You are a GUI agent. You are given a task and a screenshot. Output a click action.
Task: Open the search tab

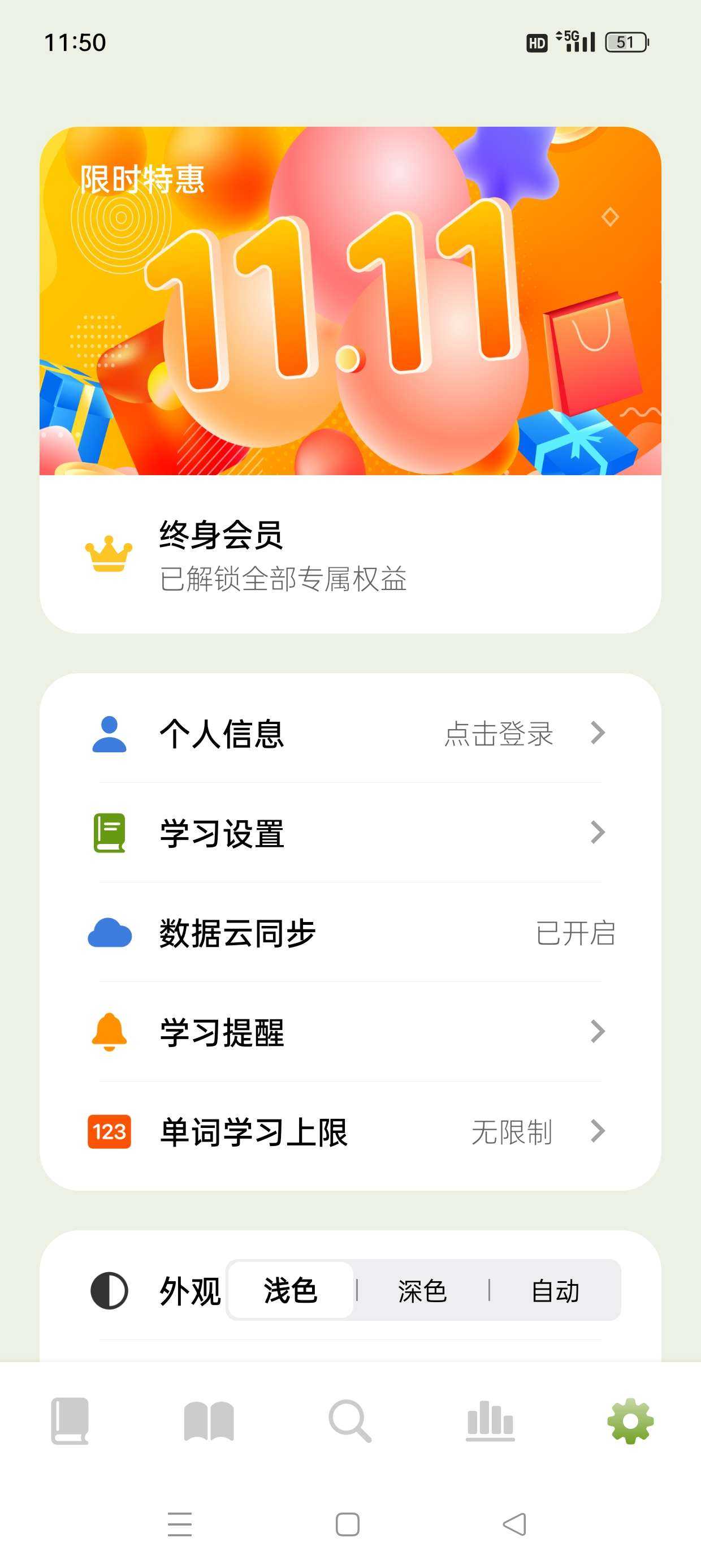point(349,1422)
